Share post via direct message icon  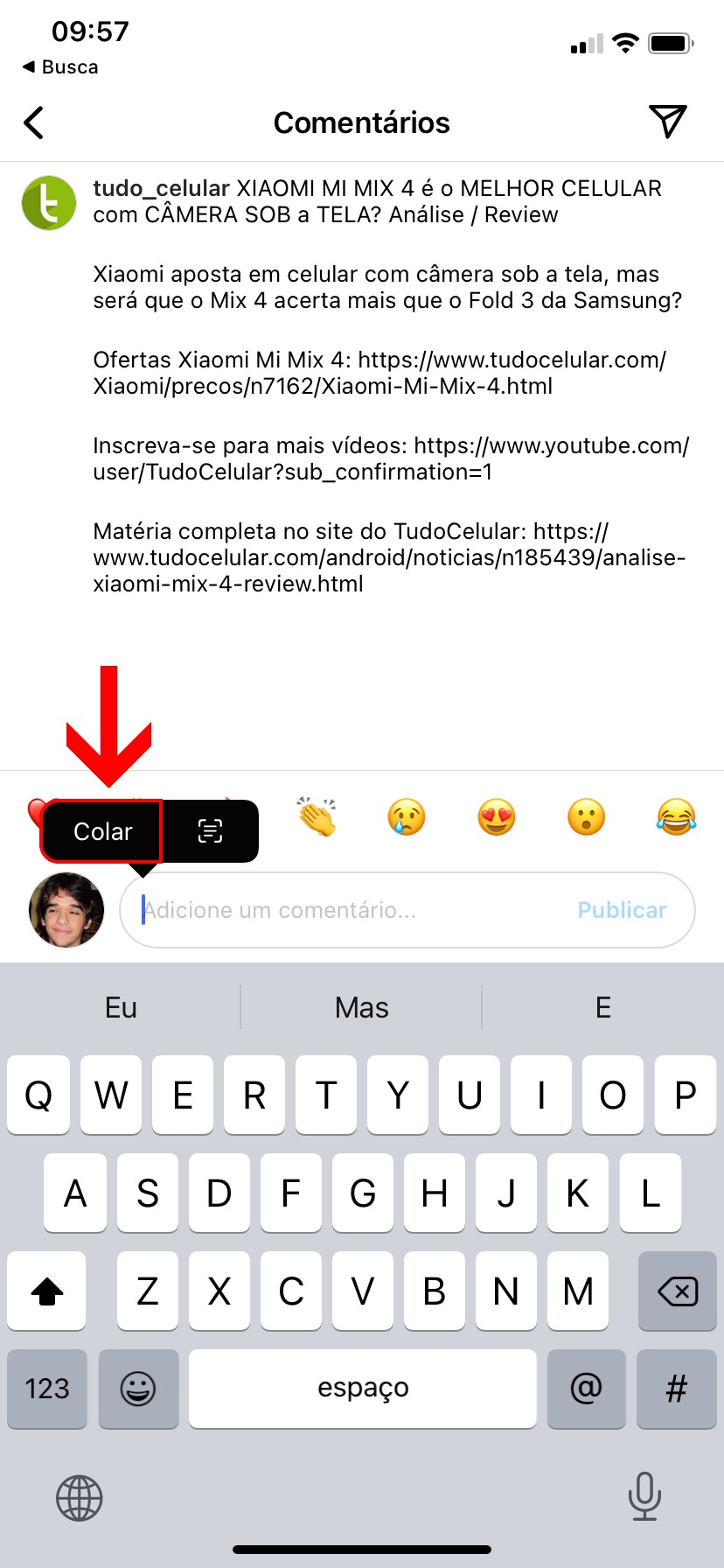coord(667,122)
